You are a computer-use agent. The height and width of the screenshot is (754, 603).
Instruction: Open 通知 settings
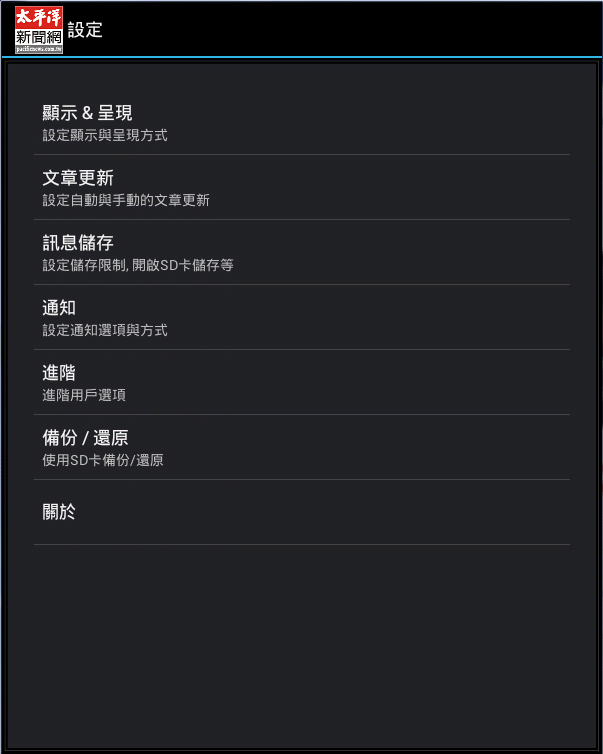click(301, 317)
